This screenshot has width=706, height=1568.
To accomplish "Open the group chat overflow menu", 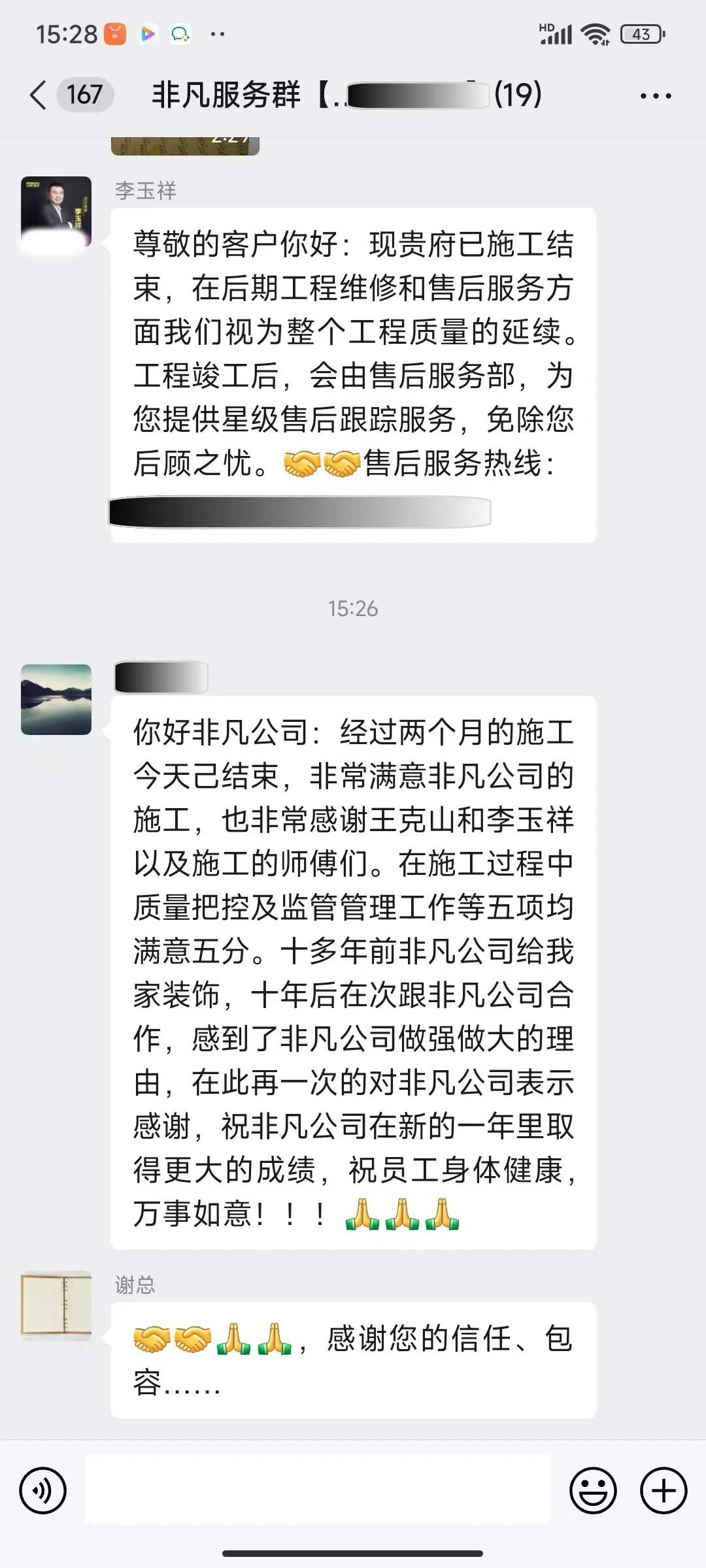I will (x=655, y=96).
